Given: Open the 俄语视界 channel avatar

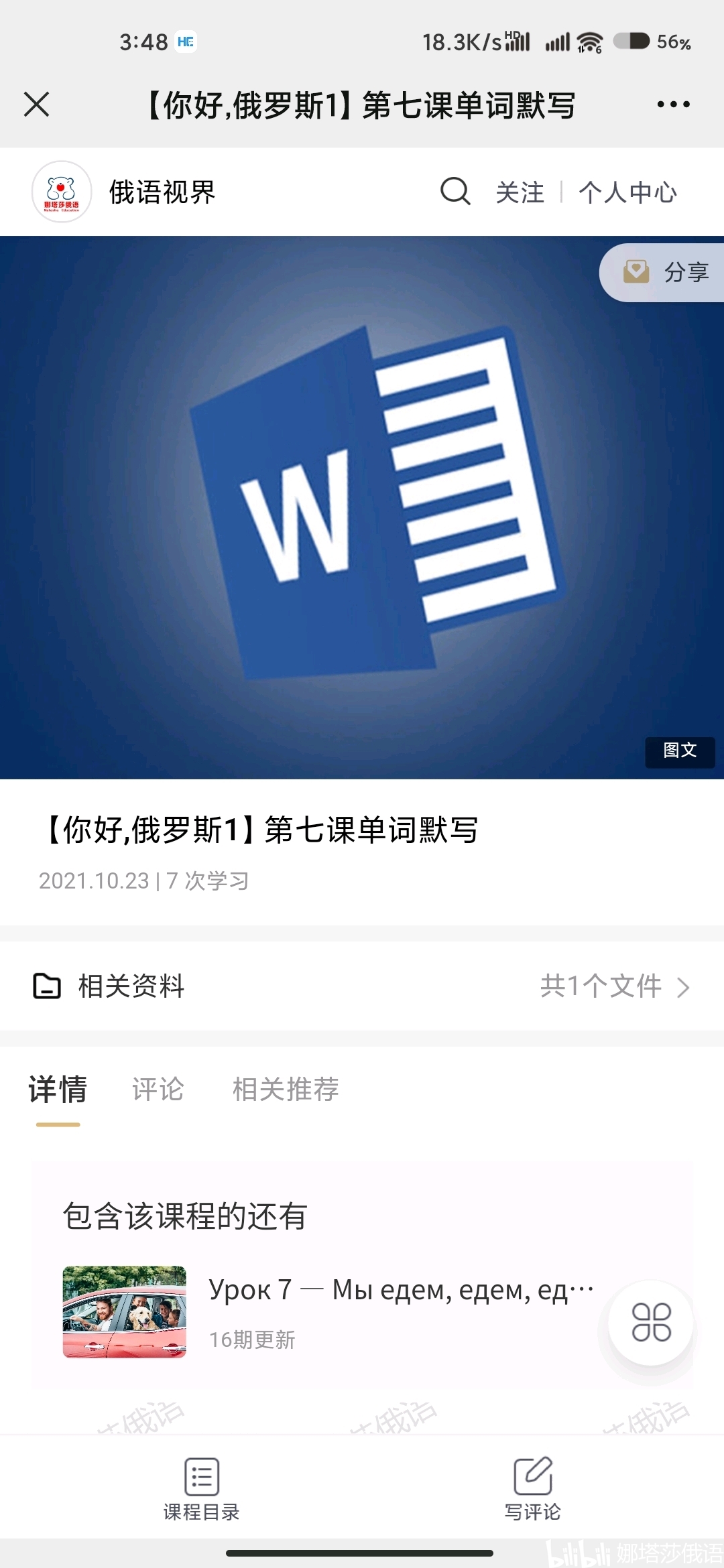Looking at the screenshot, I should click(62, 192).
